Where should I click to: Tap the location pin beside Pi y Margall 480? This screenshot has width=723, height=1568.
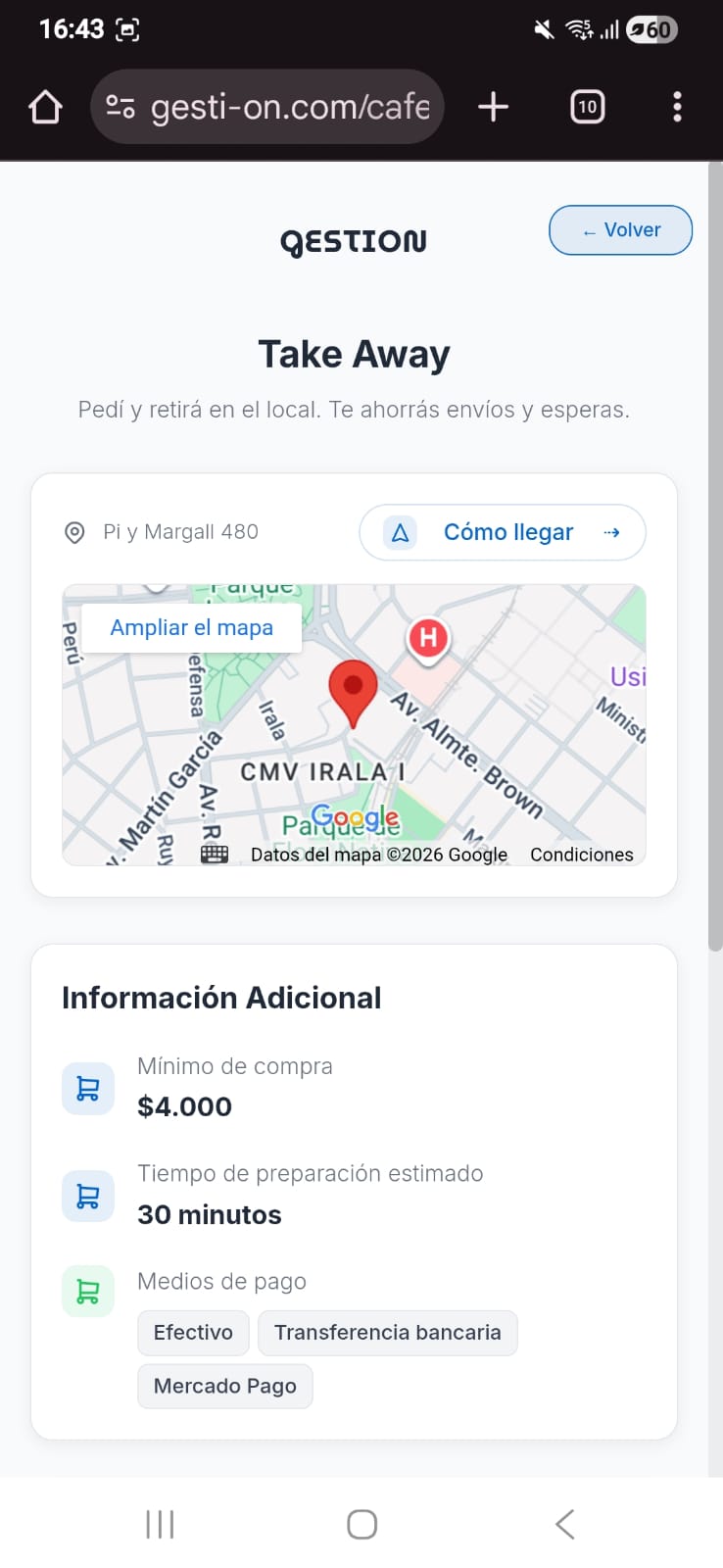[x=74, y=532]
